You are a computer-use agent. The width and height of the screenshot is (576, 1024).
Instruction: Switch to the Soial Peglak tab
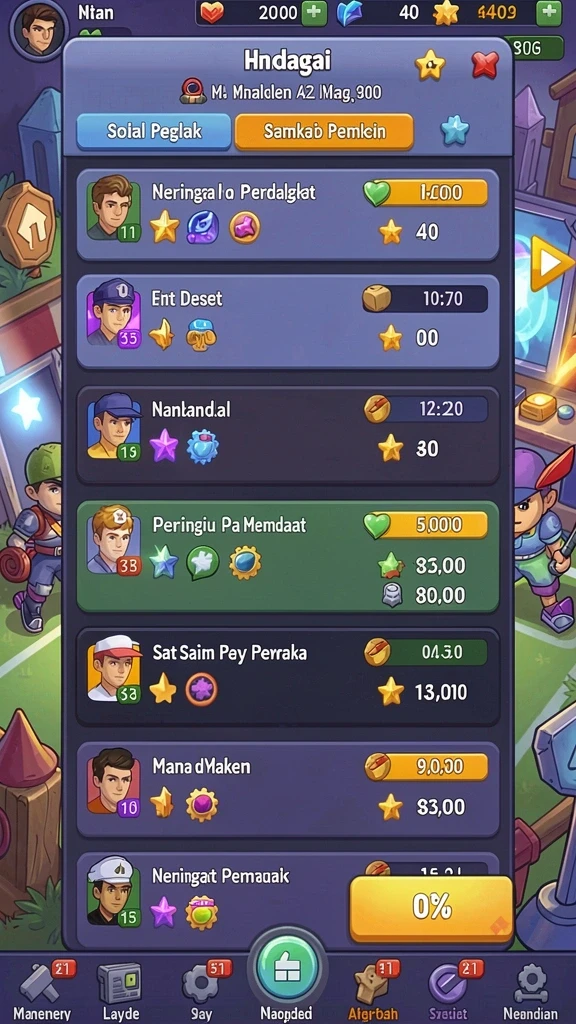[x=153, y=131]
